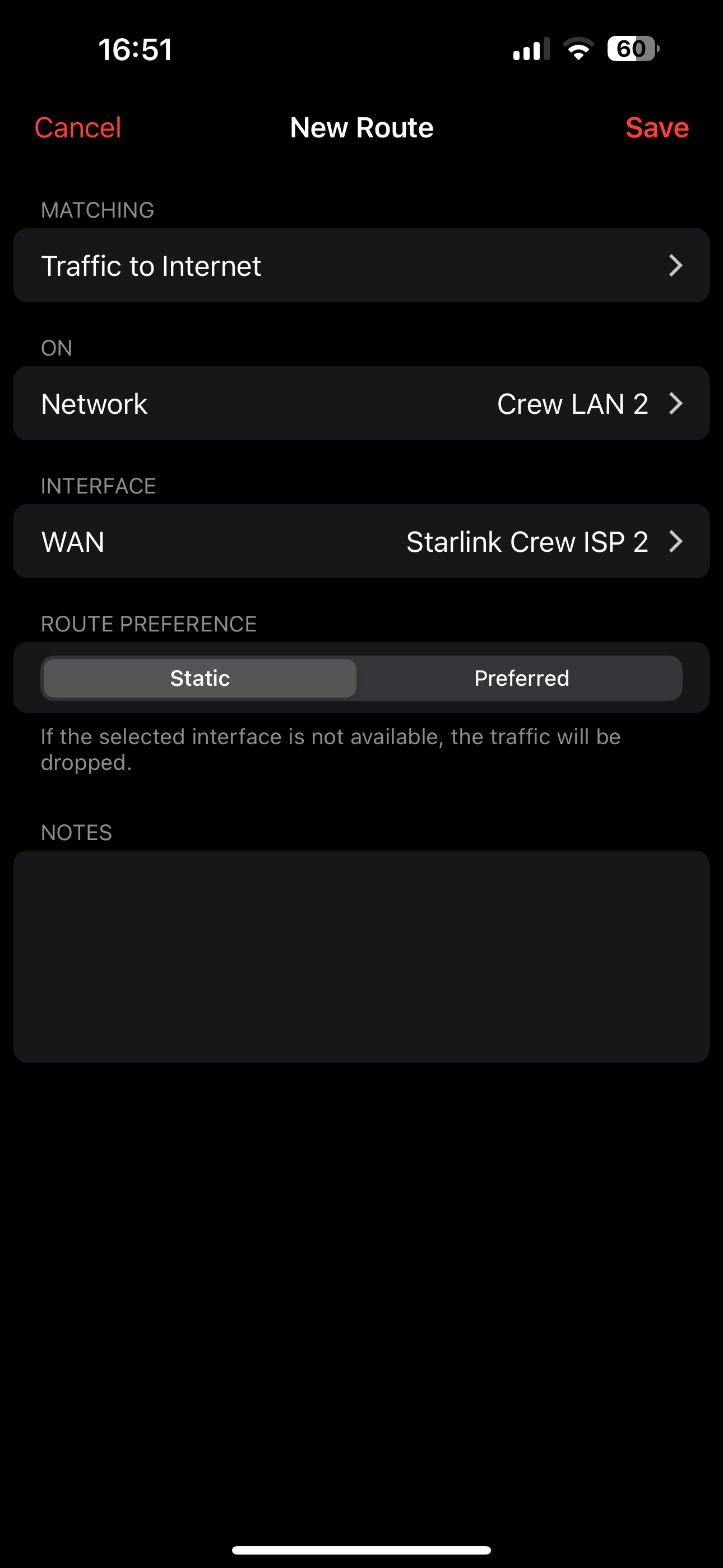
Task: Switch route preference to Preferred
Action: [521, 678]
